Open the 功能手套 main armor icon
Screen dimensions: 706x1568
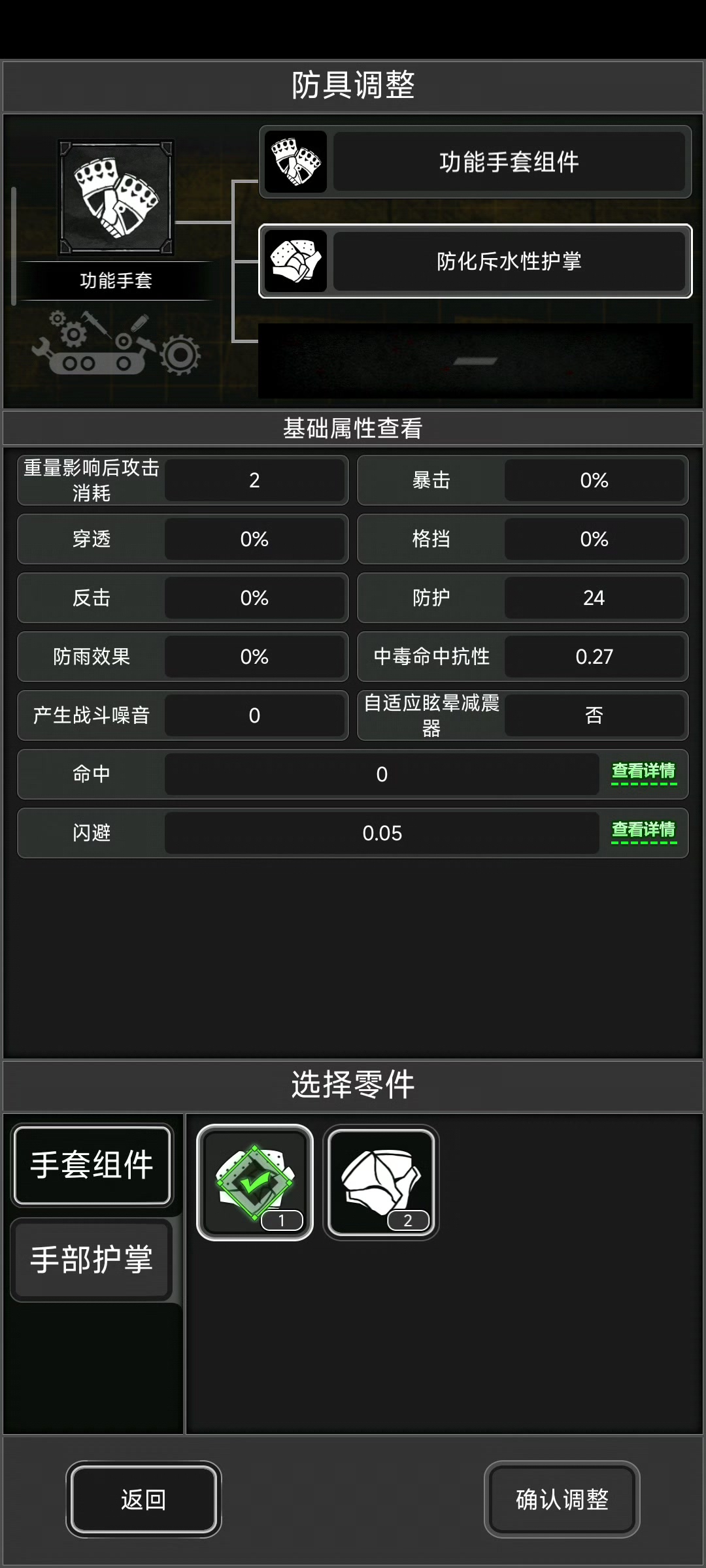(x=116, y=197)
